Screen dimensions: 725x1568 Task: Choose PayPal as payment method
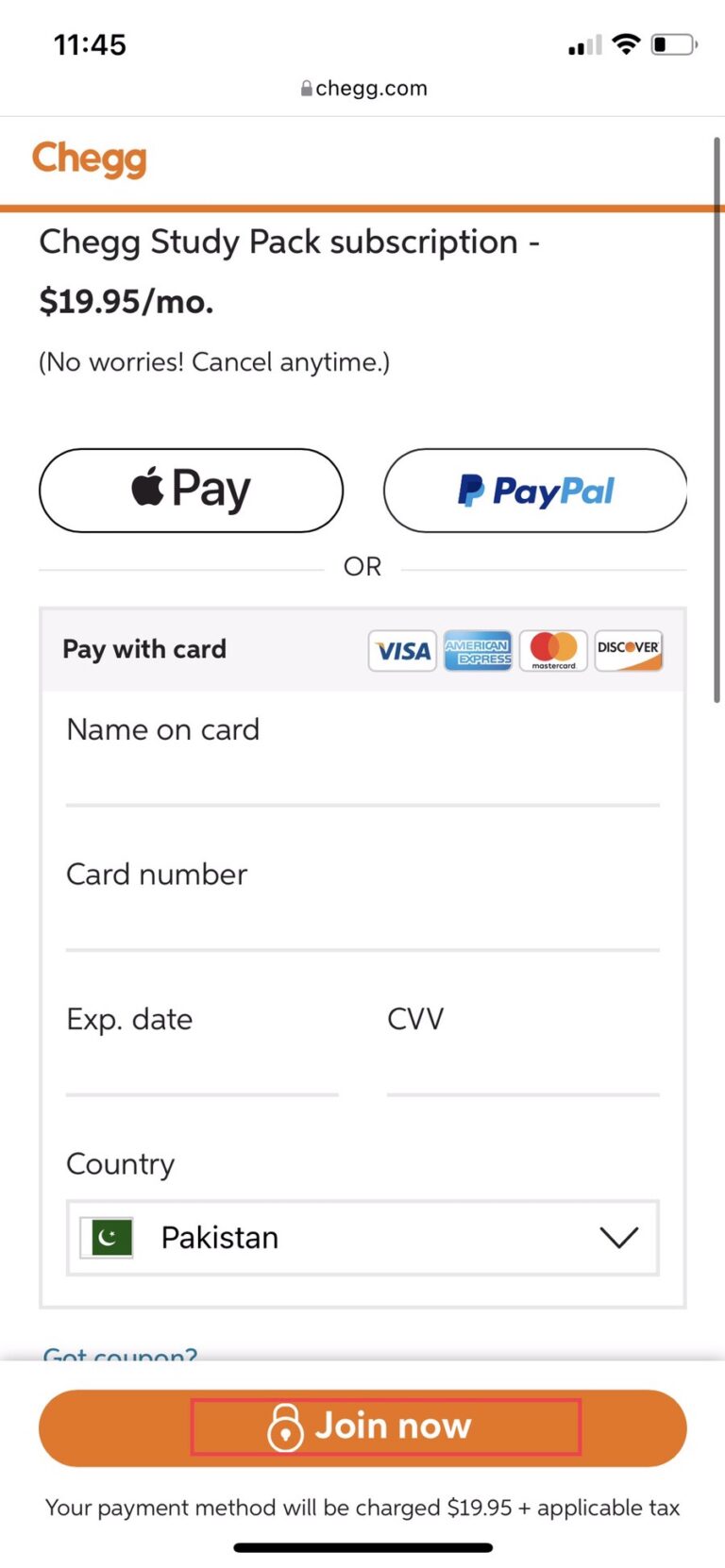click(534, 490)
